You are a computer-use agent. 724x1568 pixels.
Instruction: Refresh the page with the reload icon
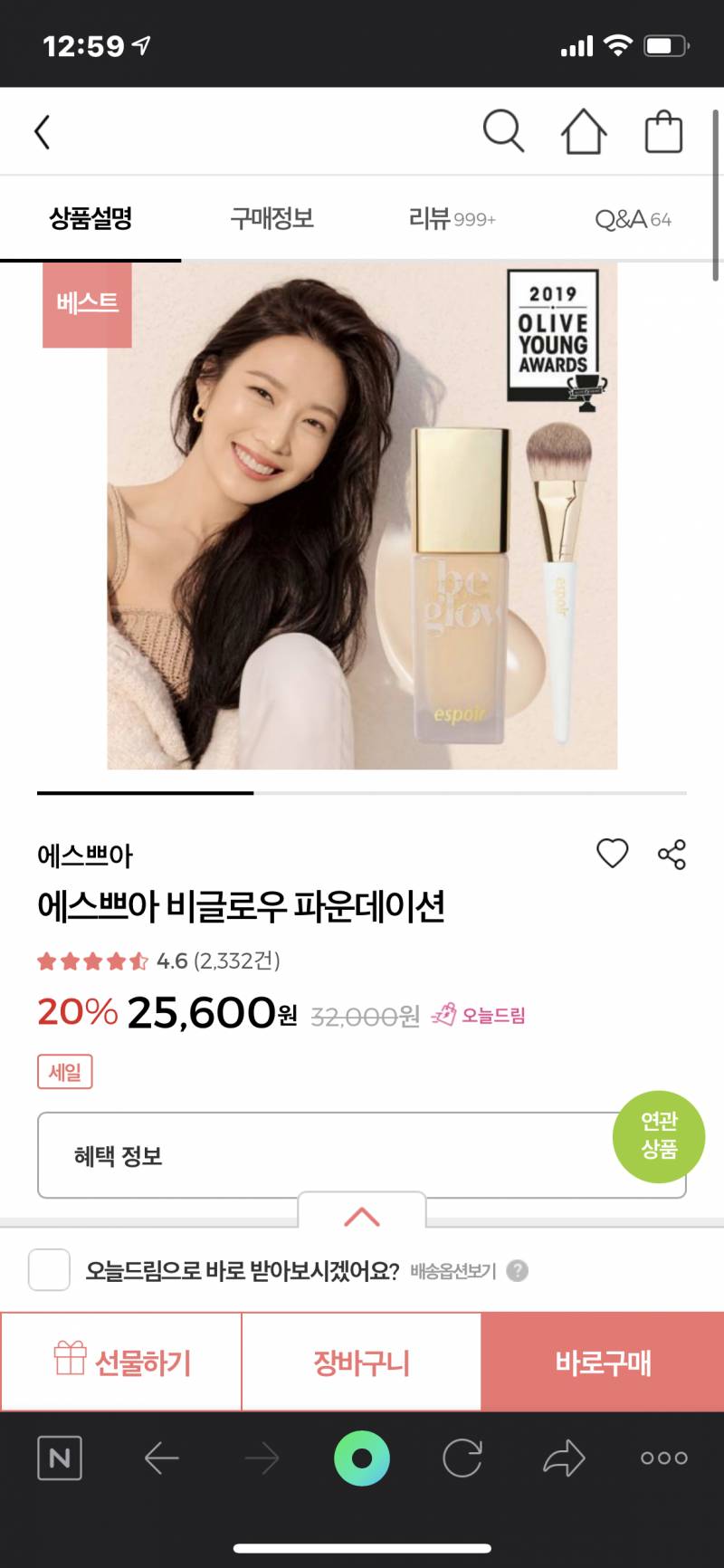462,1458
